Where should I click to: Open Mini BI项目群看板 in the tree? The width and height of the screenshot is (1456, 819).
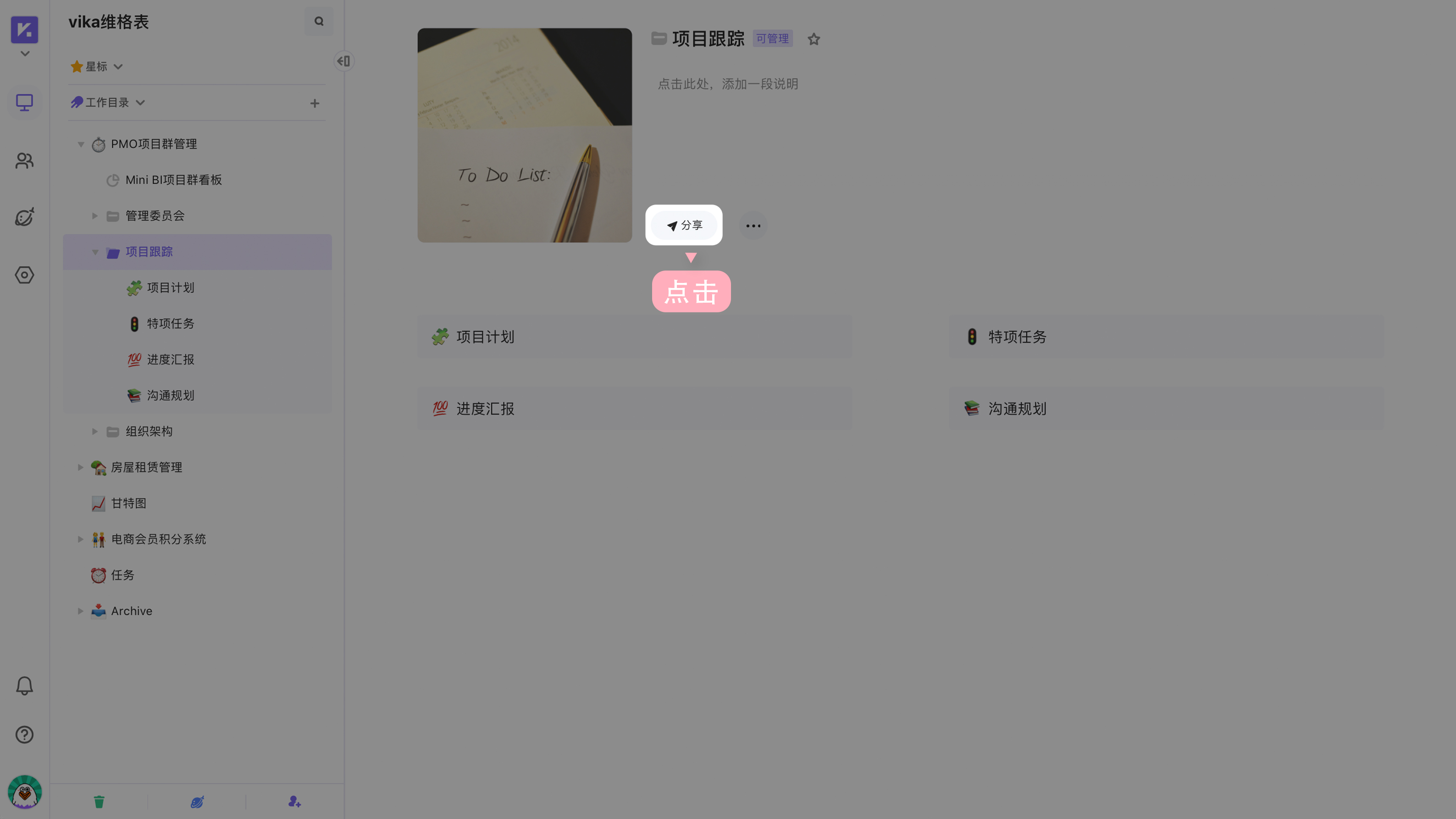tap(173, 180)
